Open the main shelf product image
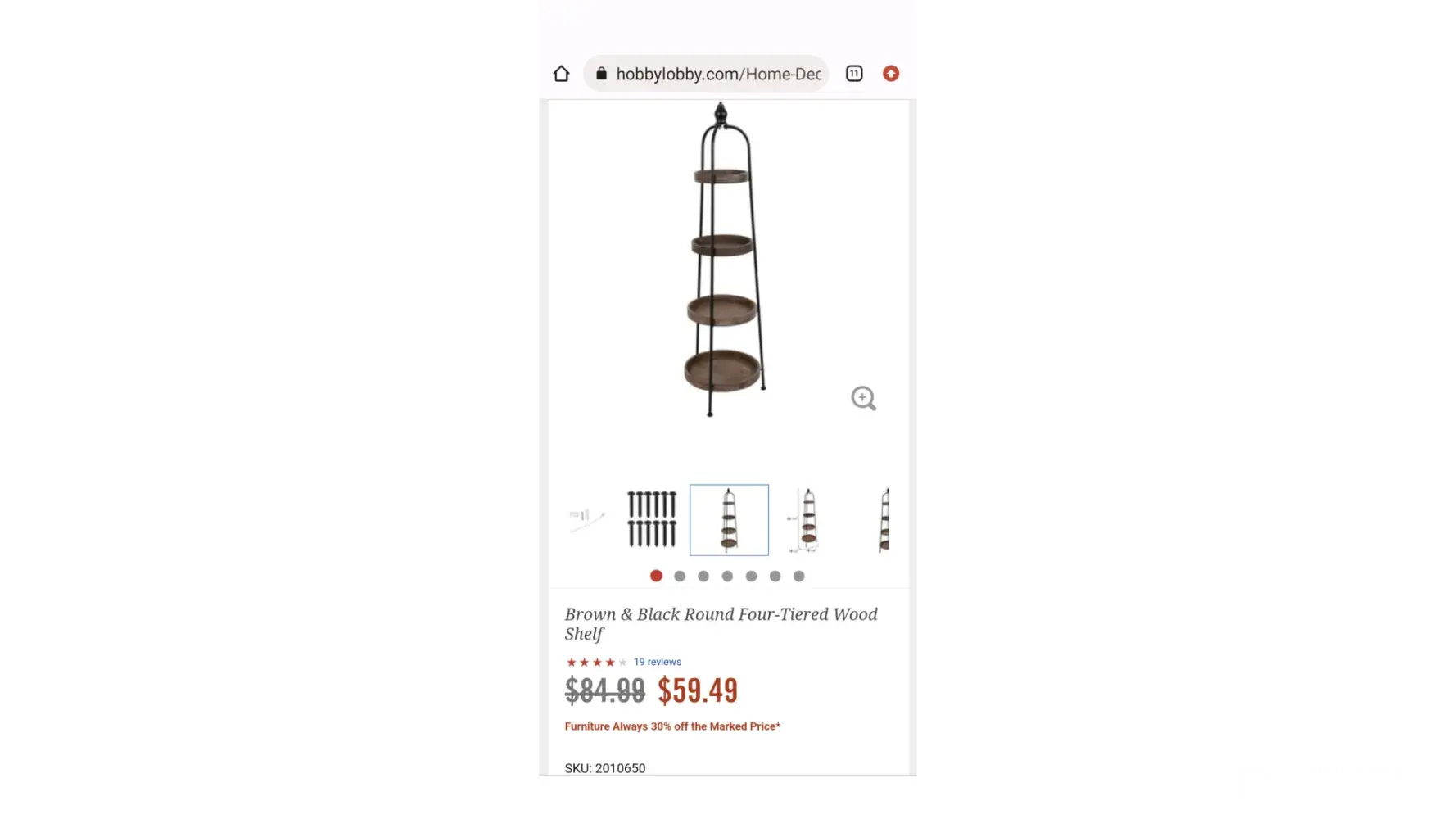The image size is (1456, 819). click(x=724, y=262)
